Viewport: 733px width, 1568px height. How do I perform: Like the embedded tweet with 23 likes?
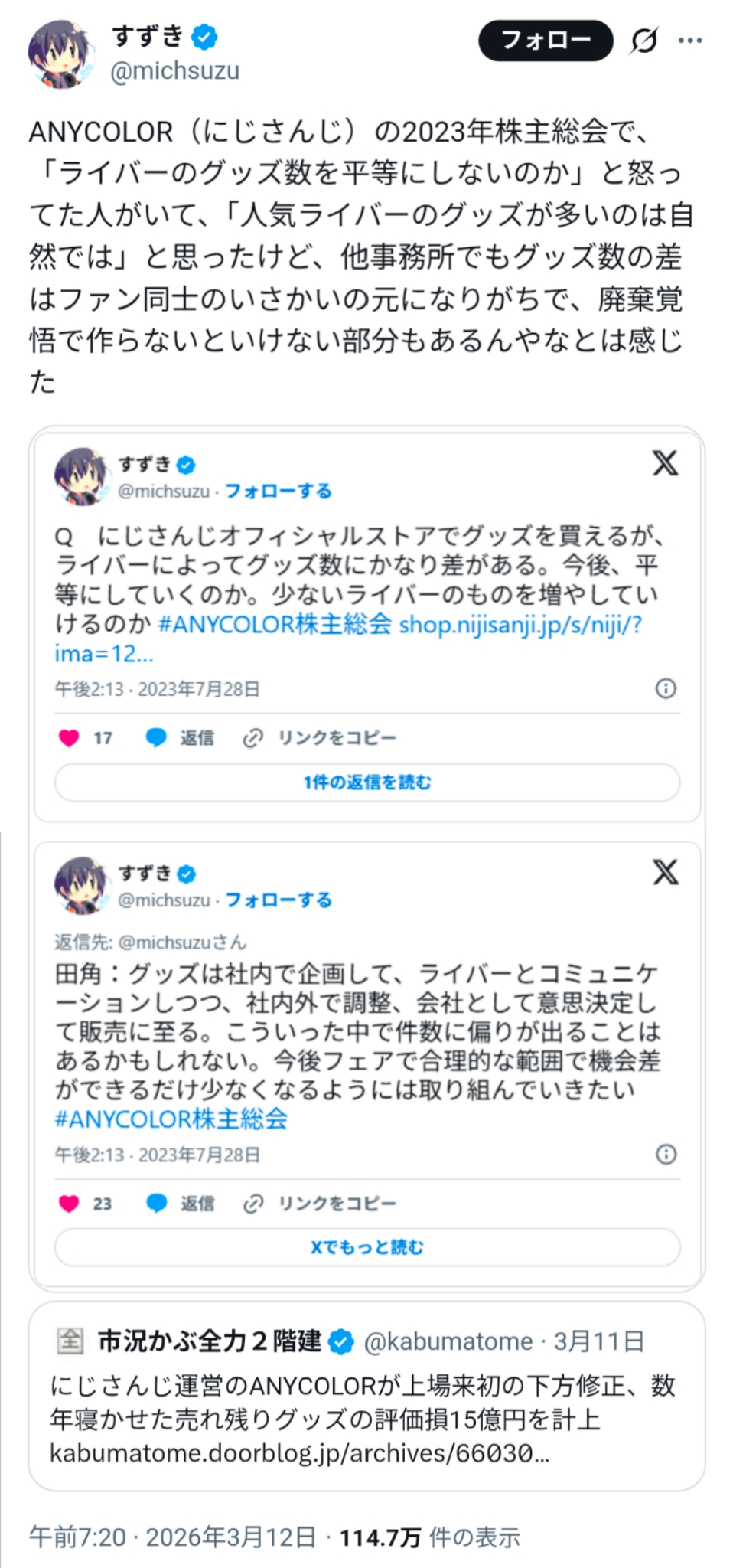tap(70, 1203)
